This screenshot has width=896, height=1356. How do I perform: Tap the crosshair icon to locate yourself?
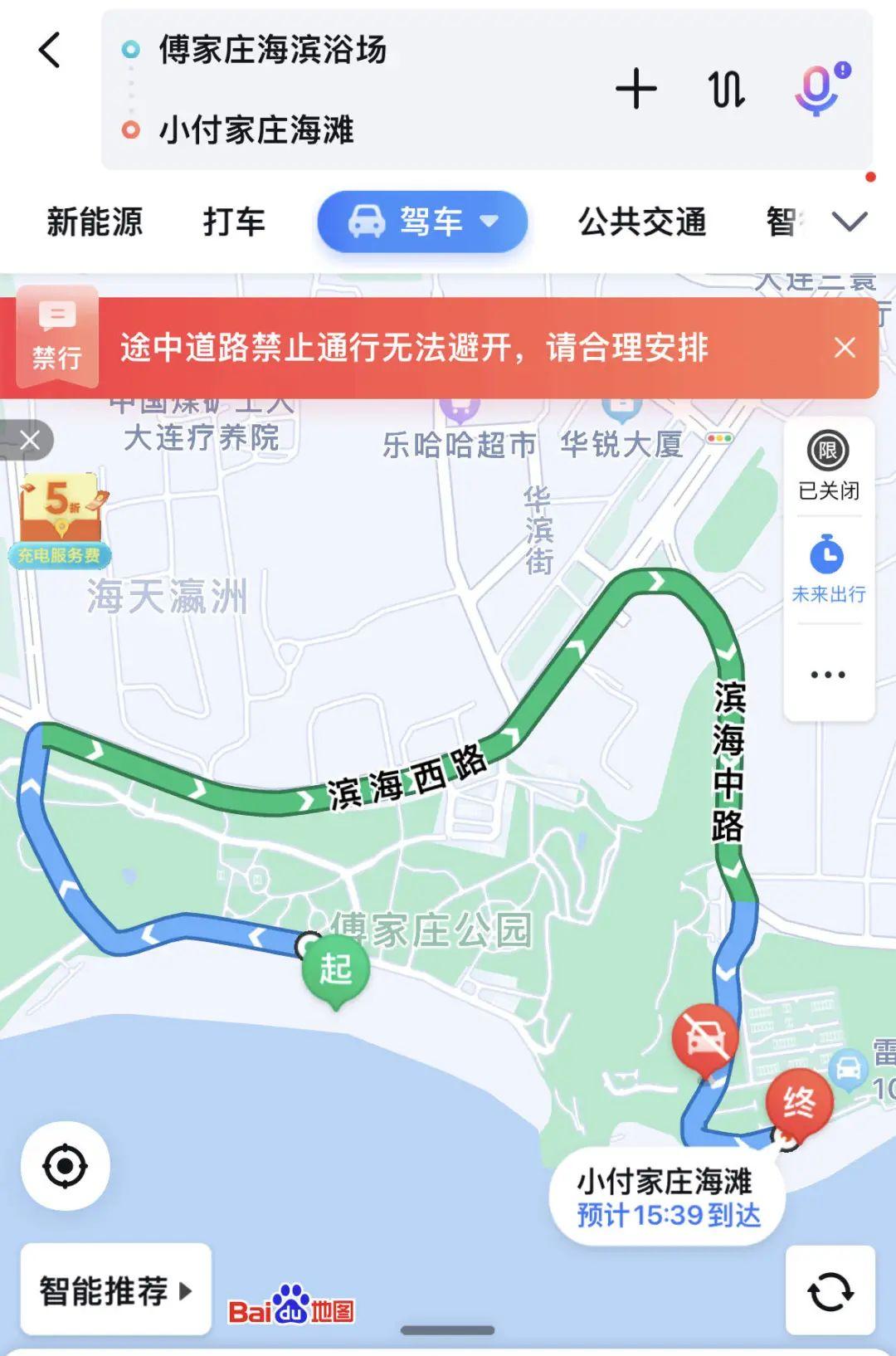67,1167
